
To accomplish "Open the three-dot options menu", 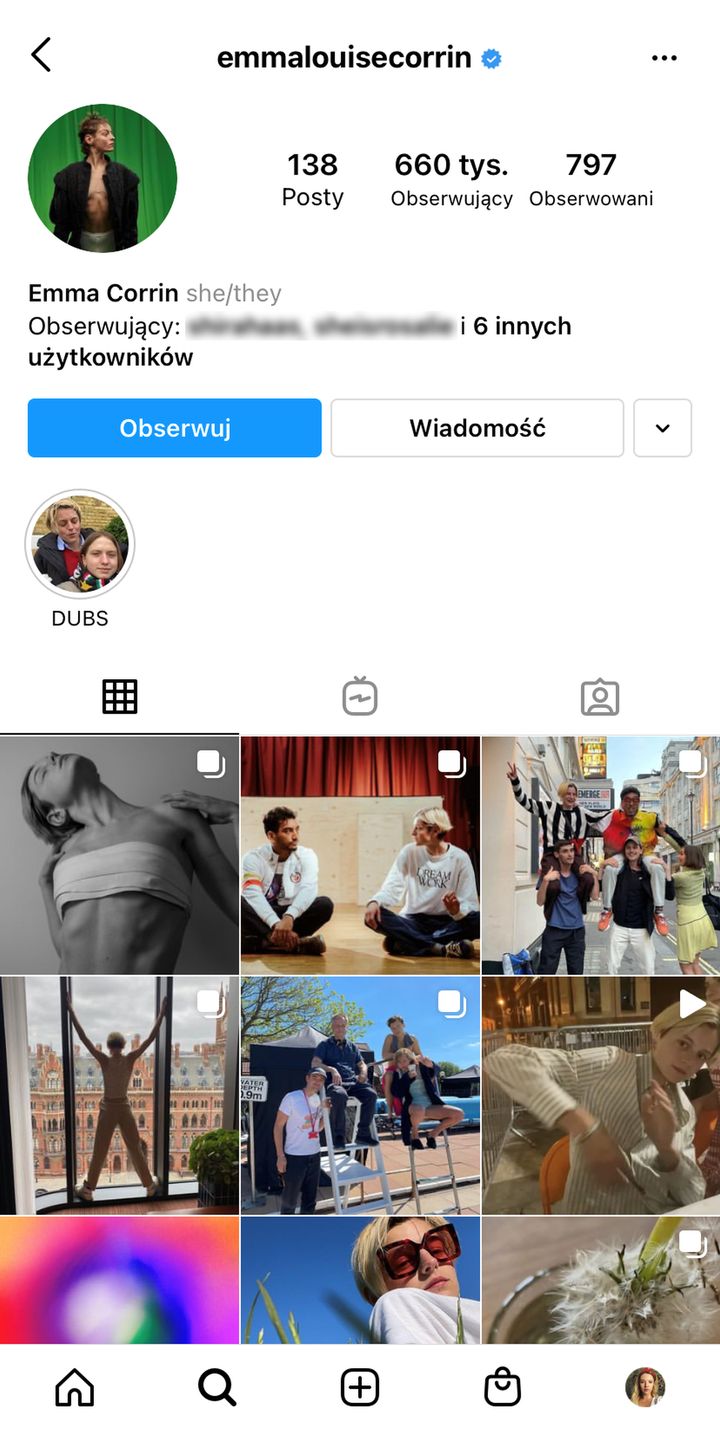I will [x=664, y=58].
